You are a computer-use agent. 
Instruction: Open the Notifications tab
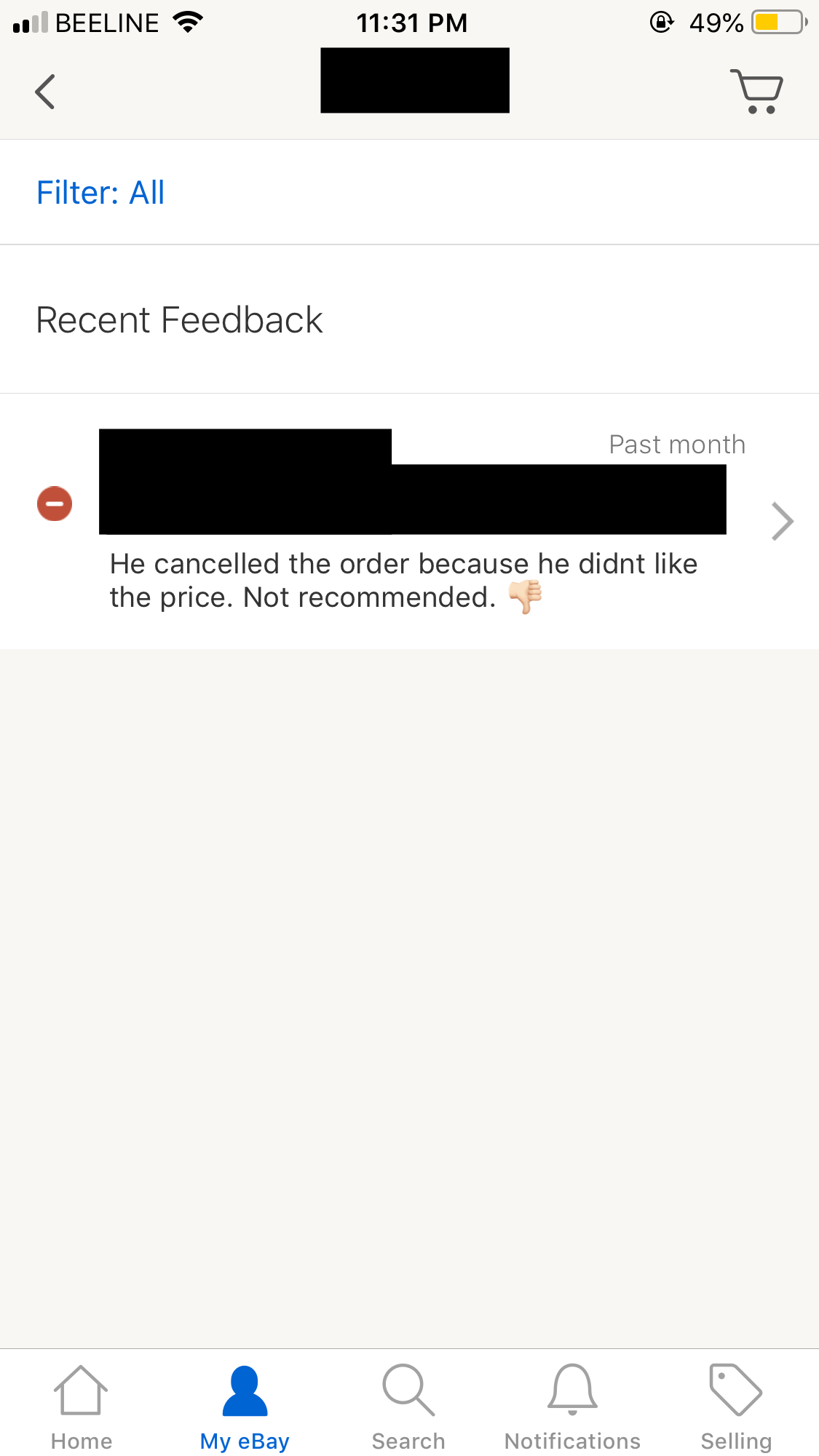point(572,1407)
